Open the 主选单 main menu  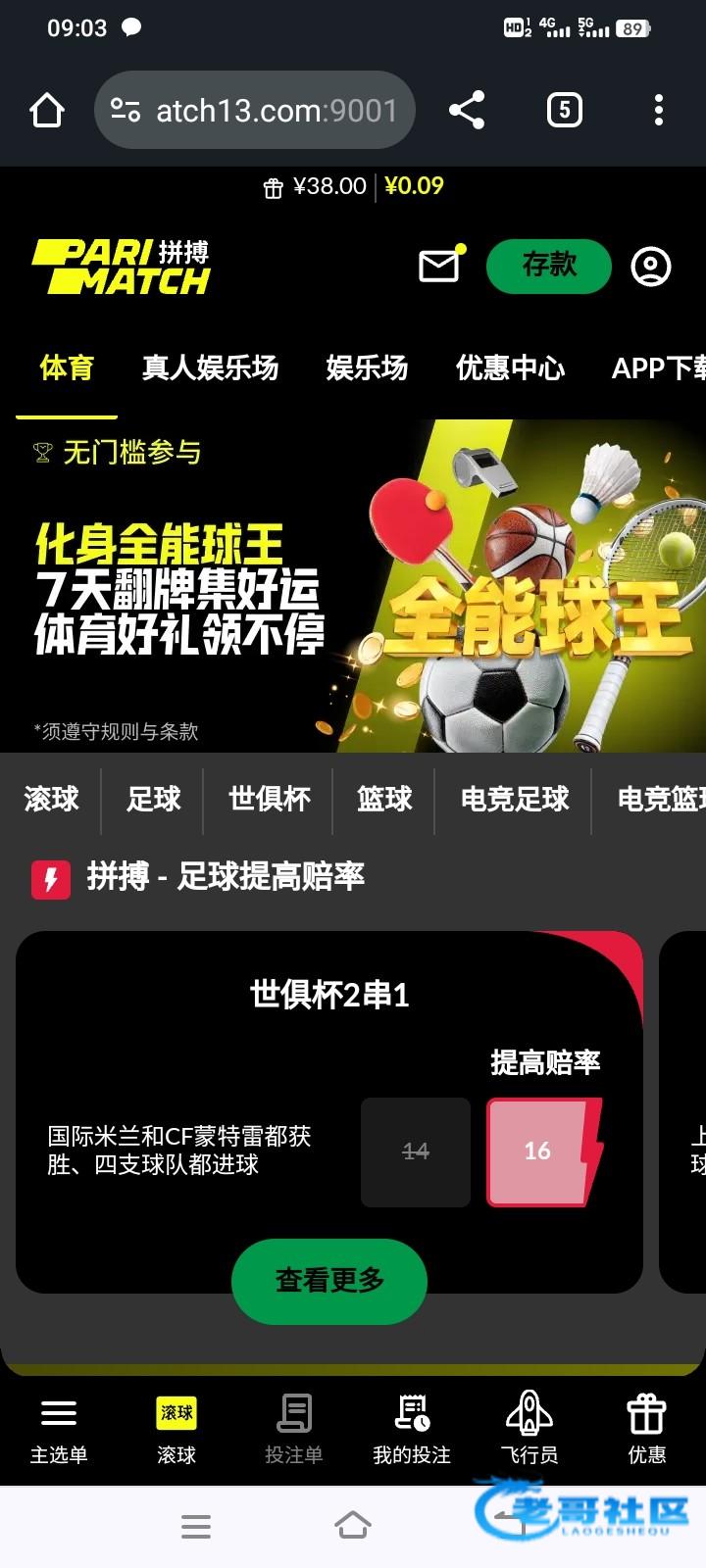point(59,1431)
